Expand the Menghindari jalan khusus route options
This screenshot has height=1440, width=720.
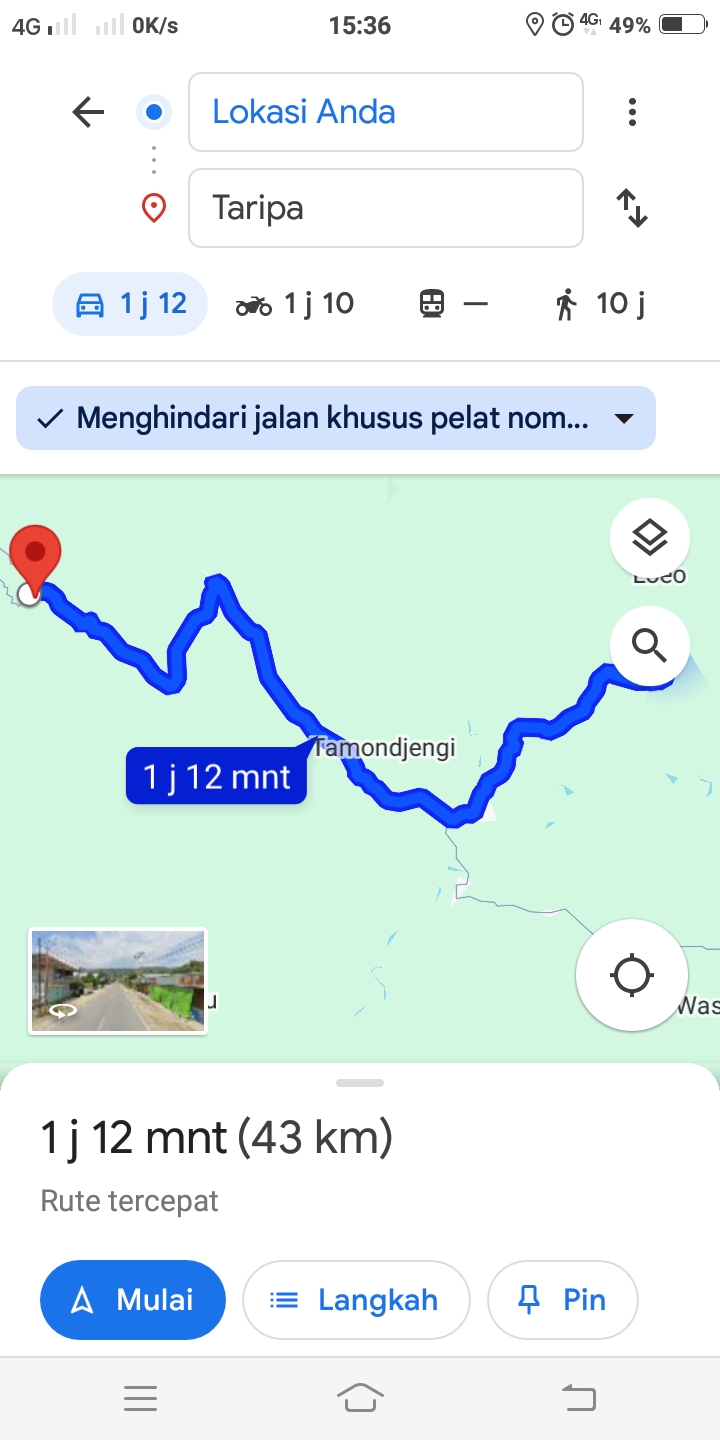(336, 418)
